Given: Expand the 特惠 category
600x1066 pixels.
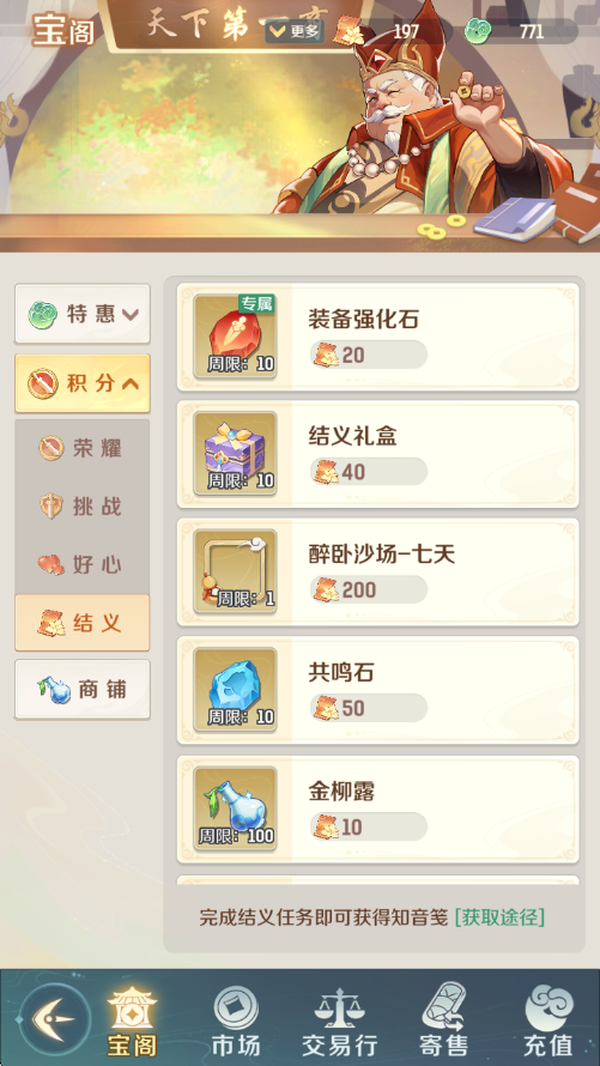Looking at the screenshot, I should click(82, 314).
